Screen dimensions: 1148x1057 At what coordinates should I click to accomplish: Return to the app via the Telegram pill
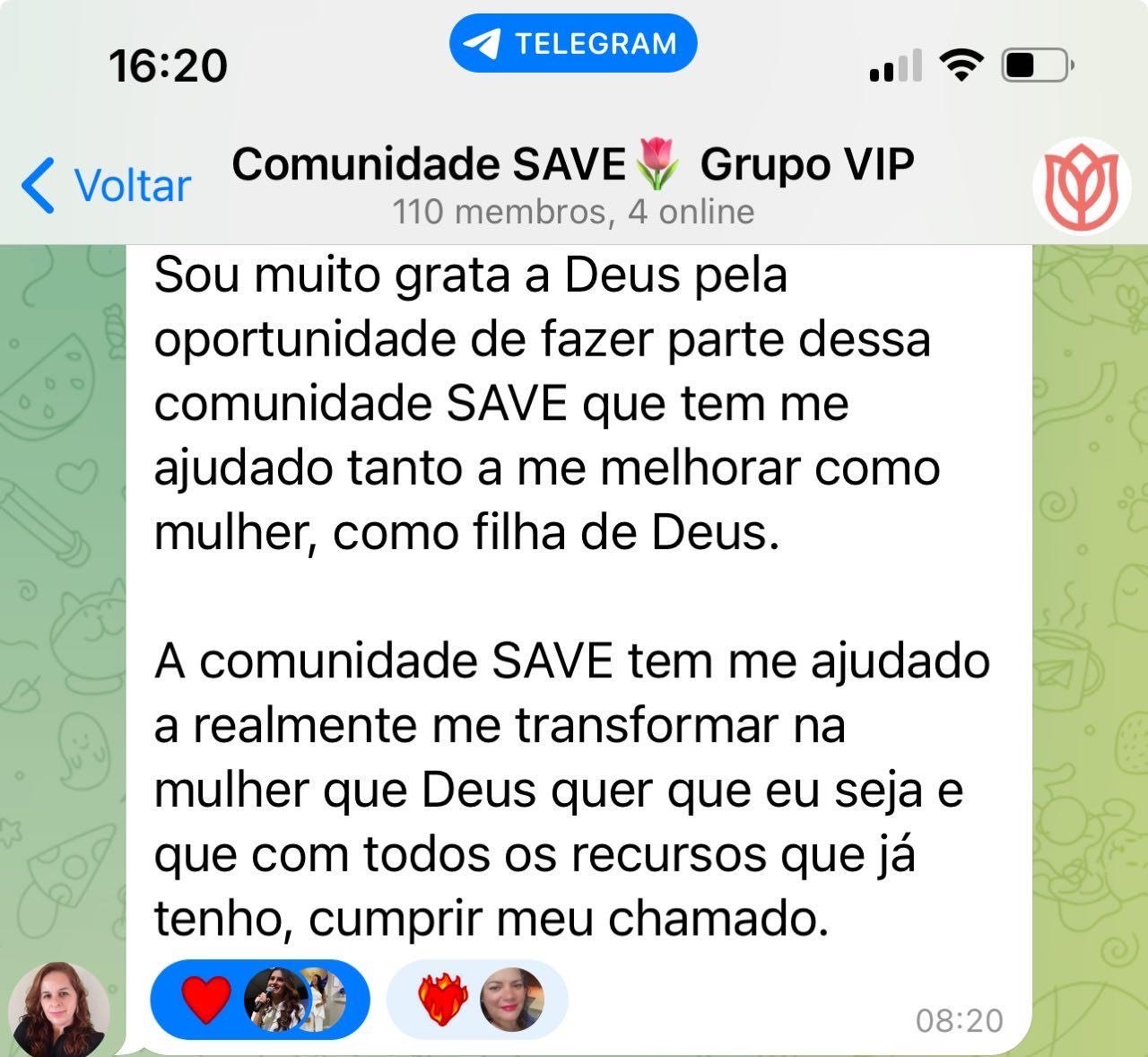click(573, 43)
